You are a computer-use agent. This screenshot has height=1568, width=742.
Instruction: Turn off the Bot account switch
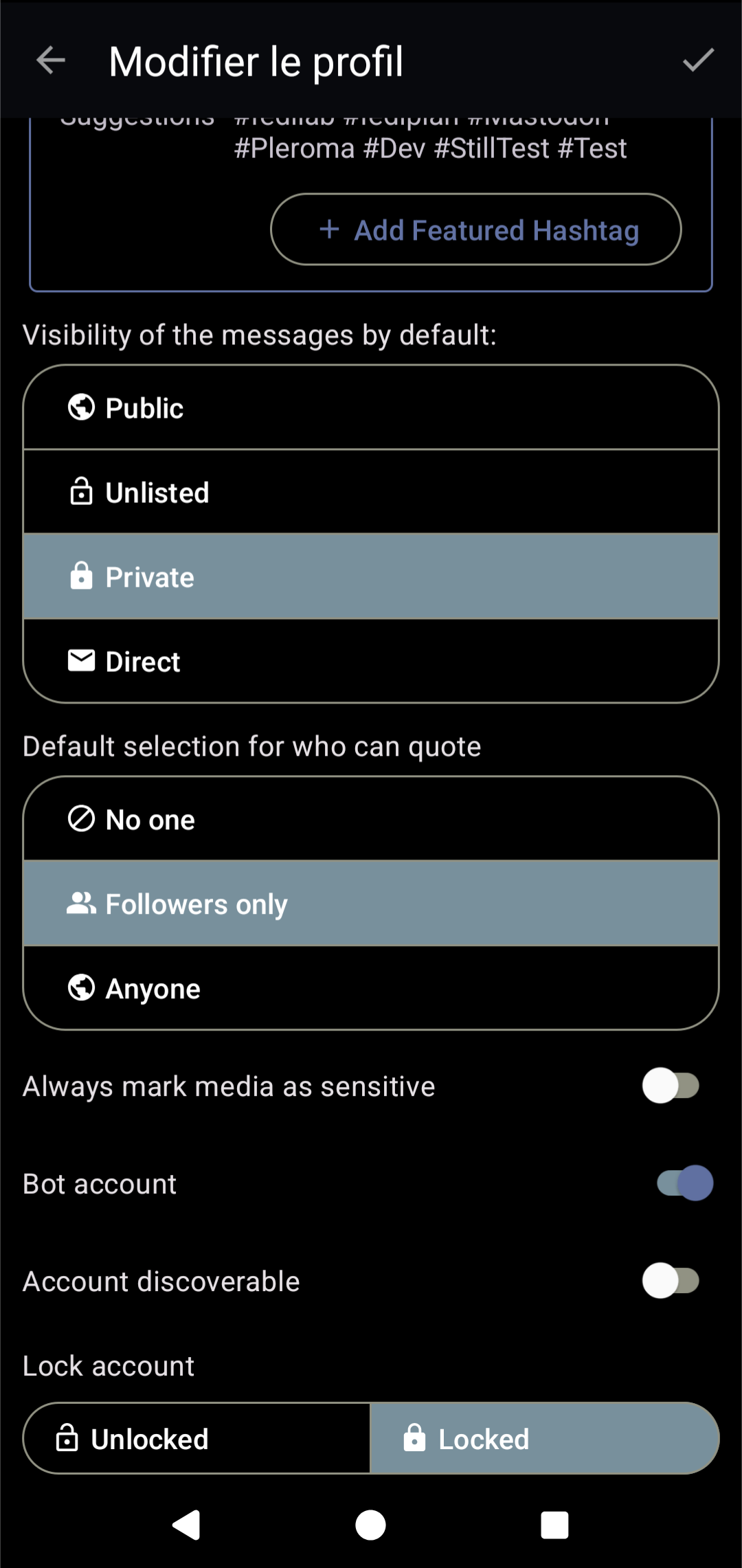pos(684,1183)
